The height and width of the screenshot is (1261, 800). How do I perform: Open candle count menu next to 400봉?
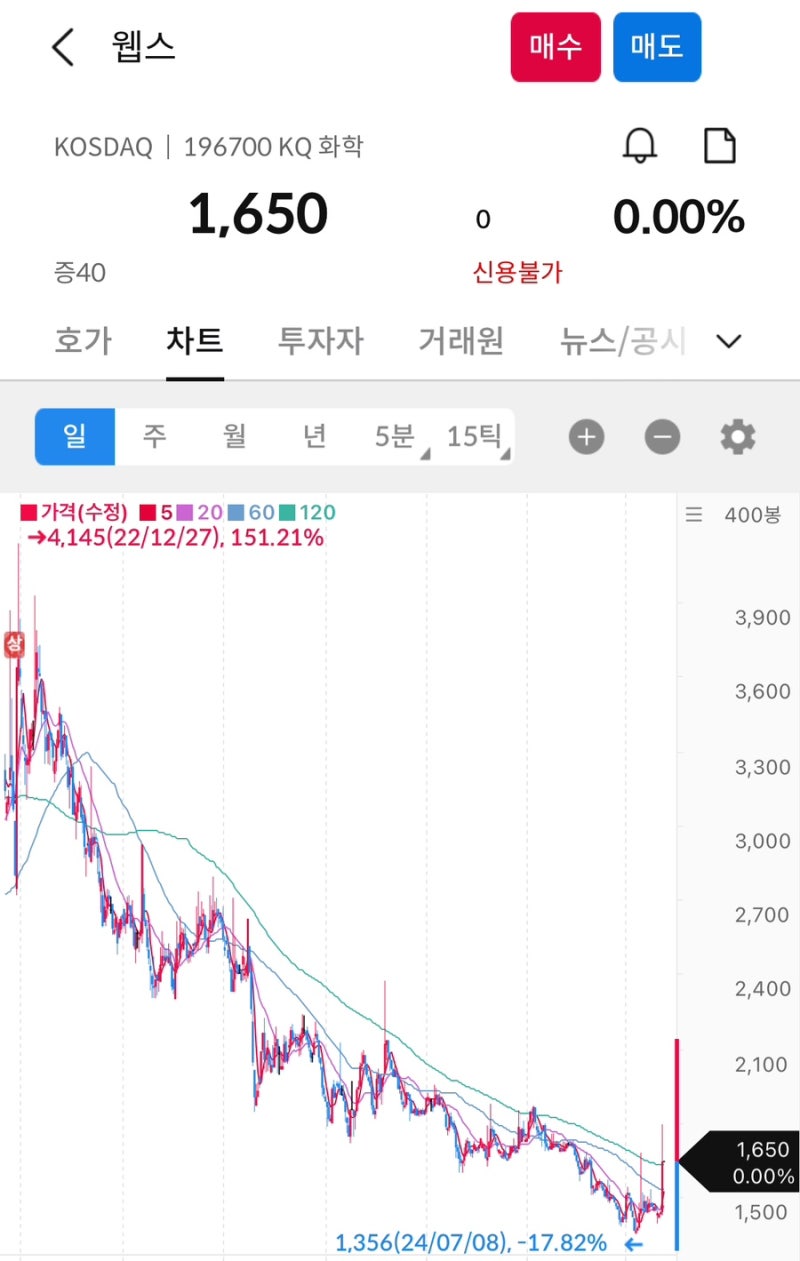(695, 515)
